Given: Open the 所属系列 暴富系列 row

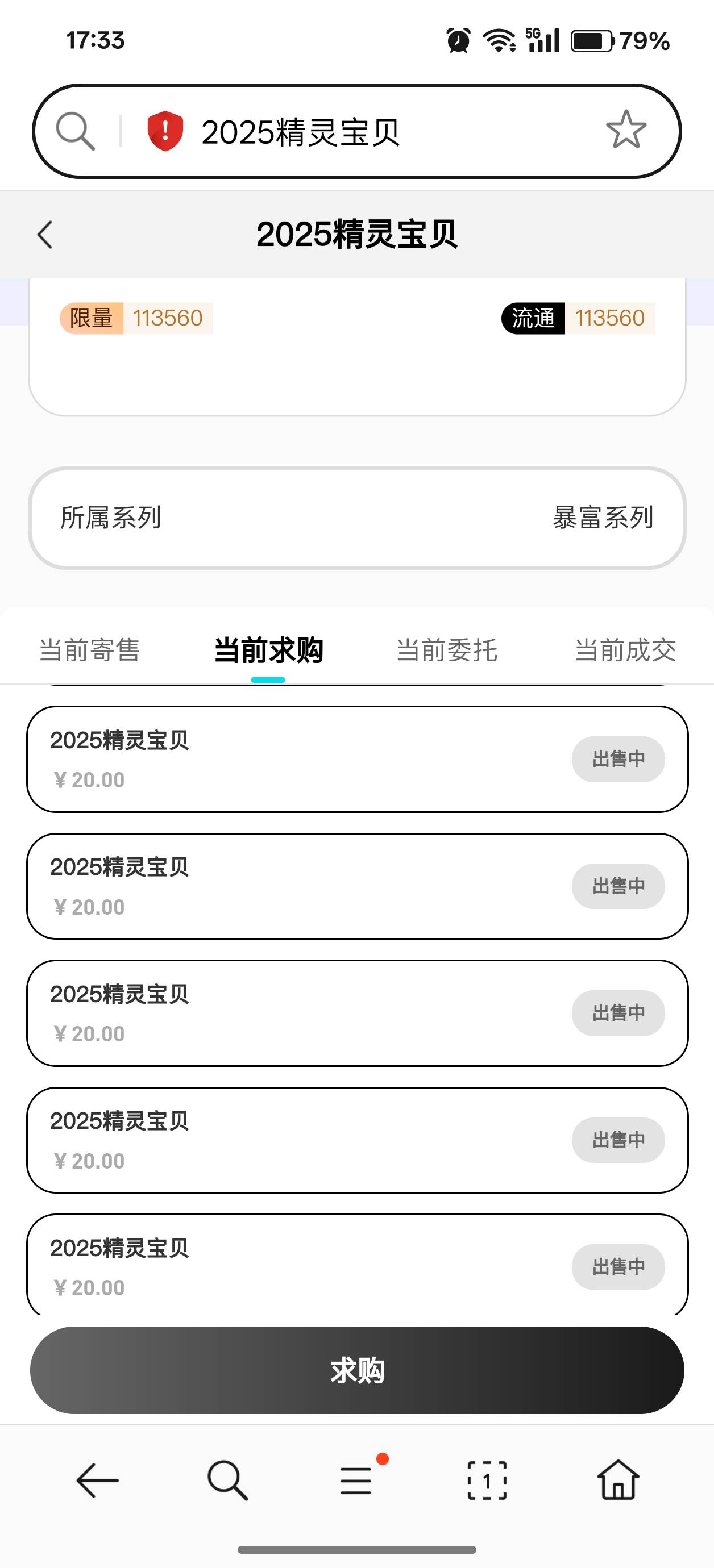Looking at the screenshot, I should [357, 518].
